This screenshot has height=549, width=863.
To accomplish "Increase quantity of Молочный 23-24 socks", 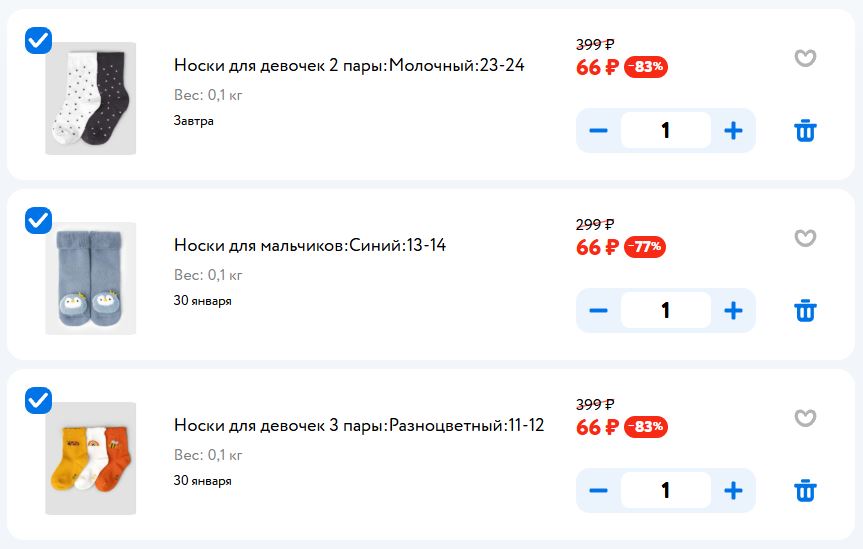I will coord(733,131).
